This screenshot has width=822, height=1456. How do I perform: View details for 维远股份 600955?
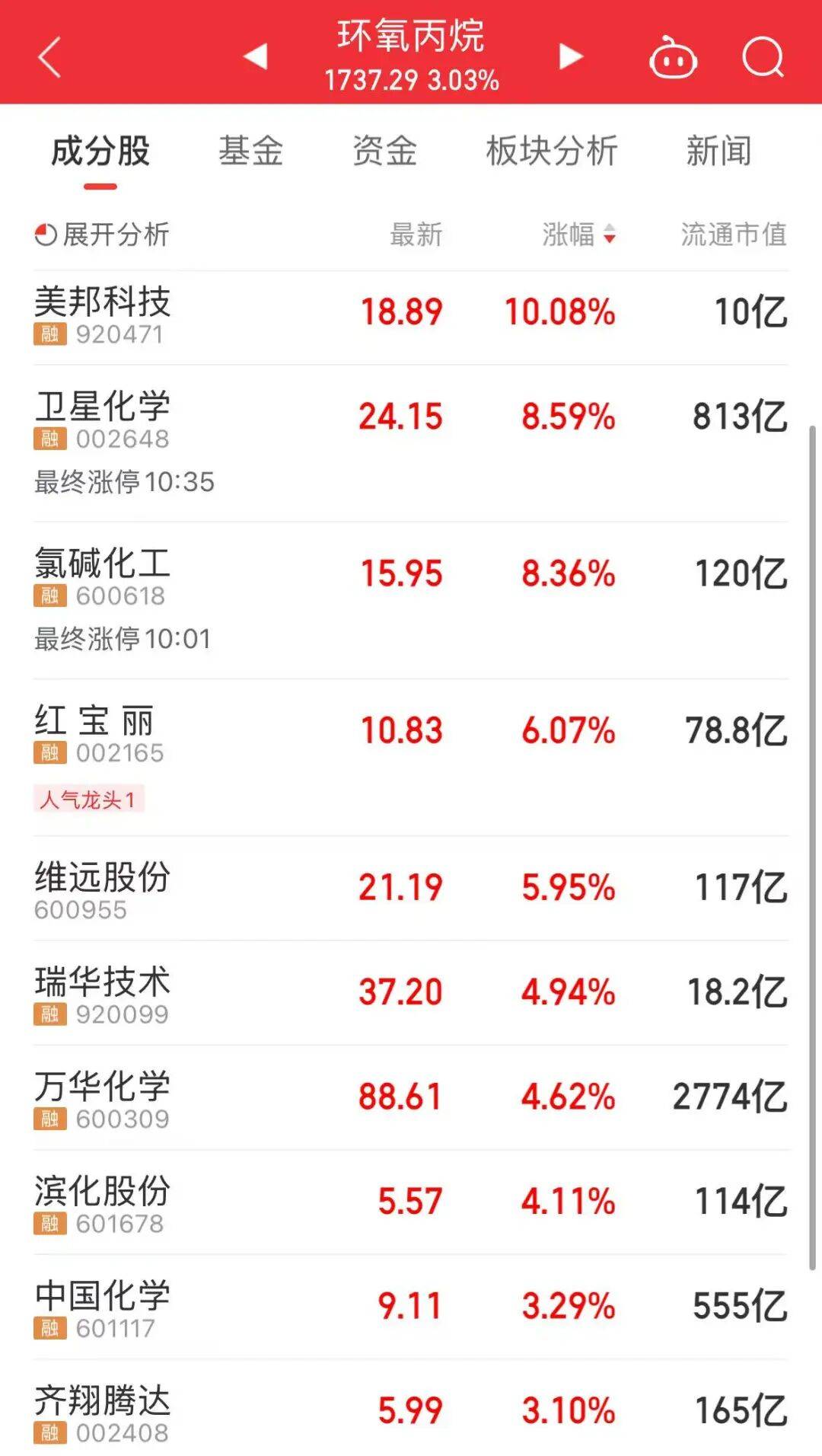(x=103, y=889)
